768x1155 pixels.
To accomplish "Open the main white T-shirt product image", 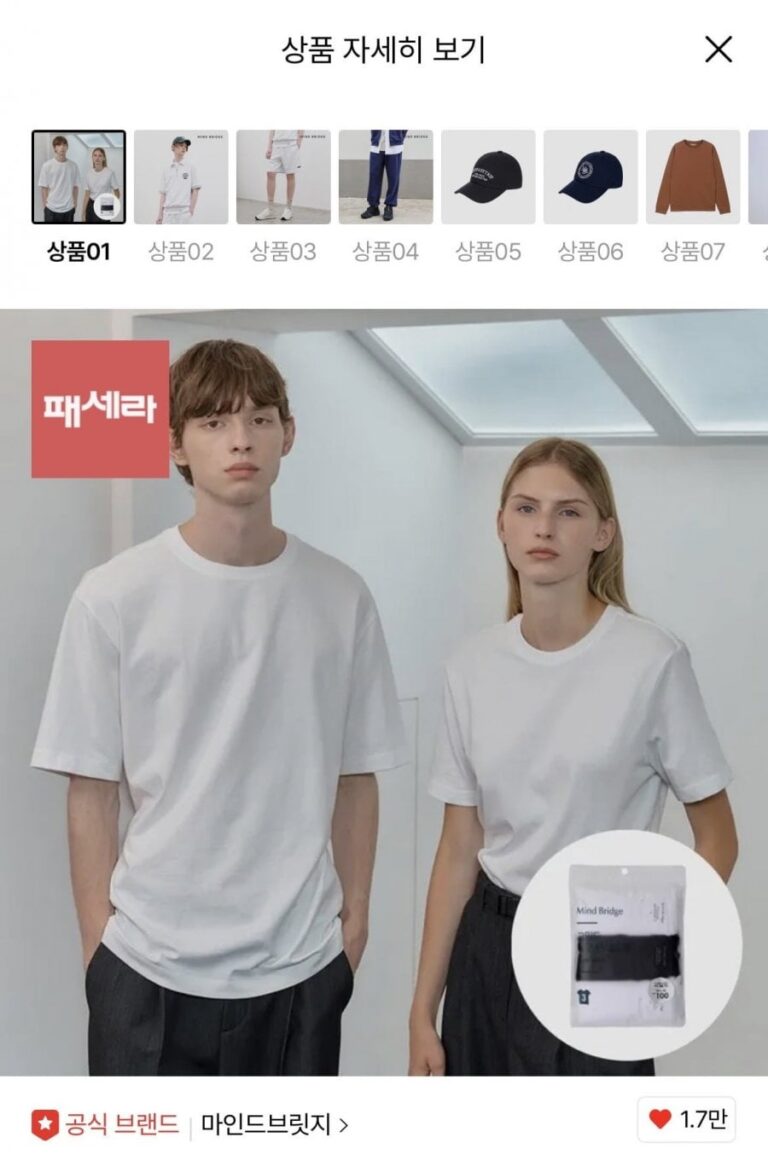I will pyautogui.click(x=384, y=692).
